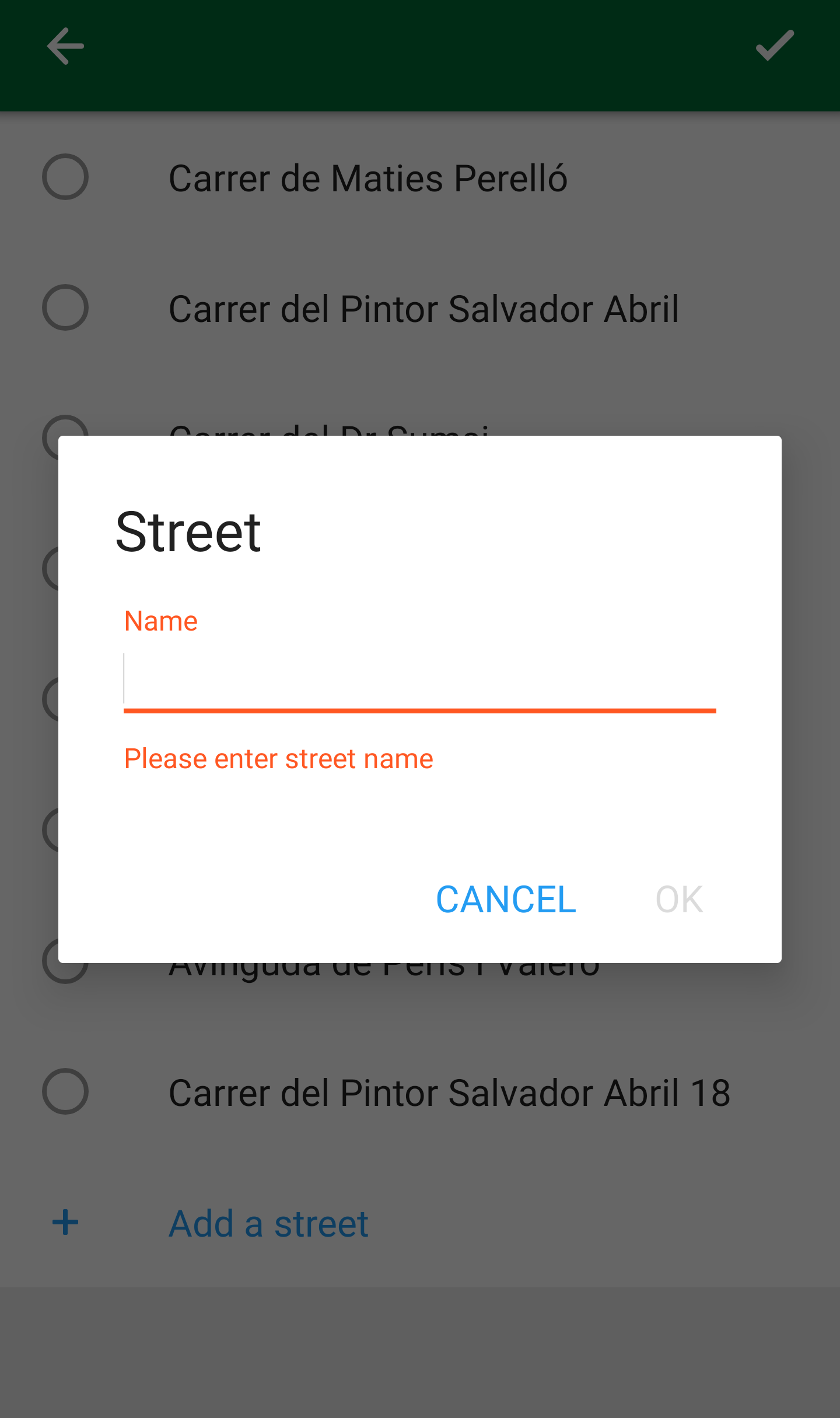Click the Carrer del Pintor Salvador Abril 18 label

pyautogui.click(x=449, y=1092)
